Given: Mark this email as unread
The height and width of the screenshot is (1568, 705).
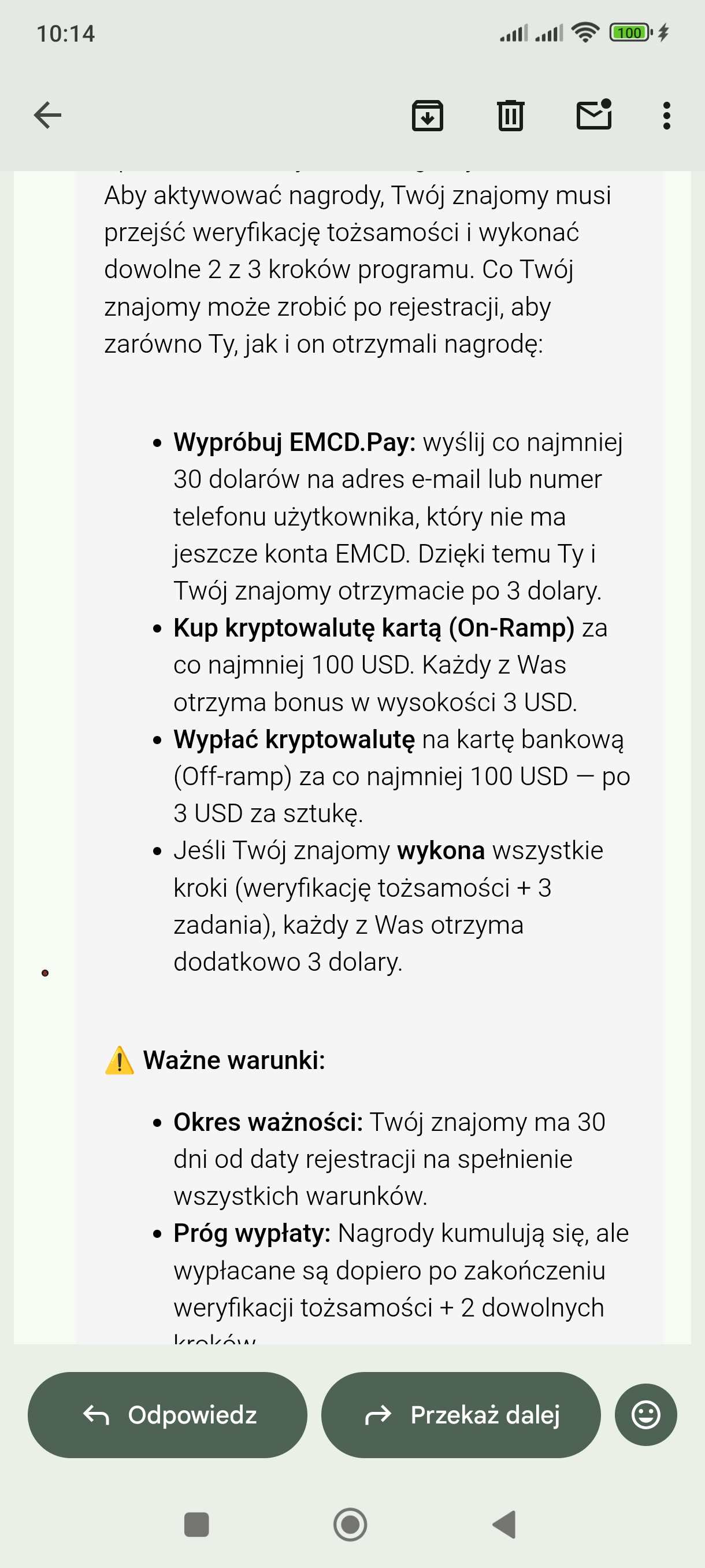Looking at the screenshot, I should click(x=593, y=115).
